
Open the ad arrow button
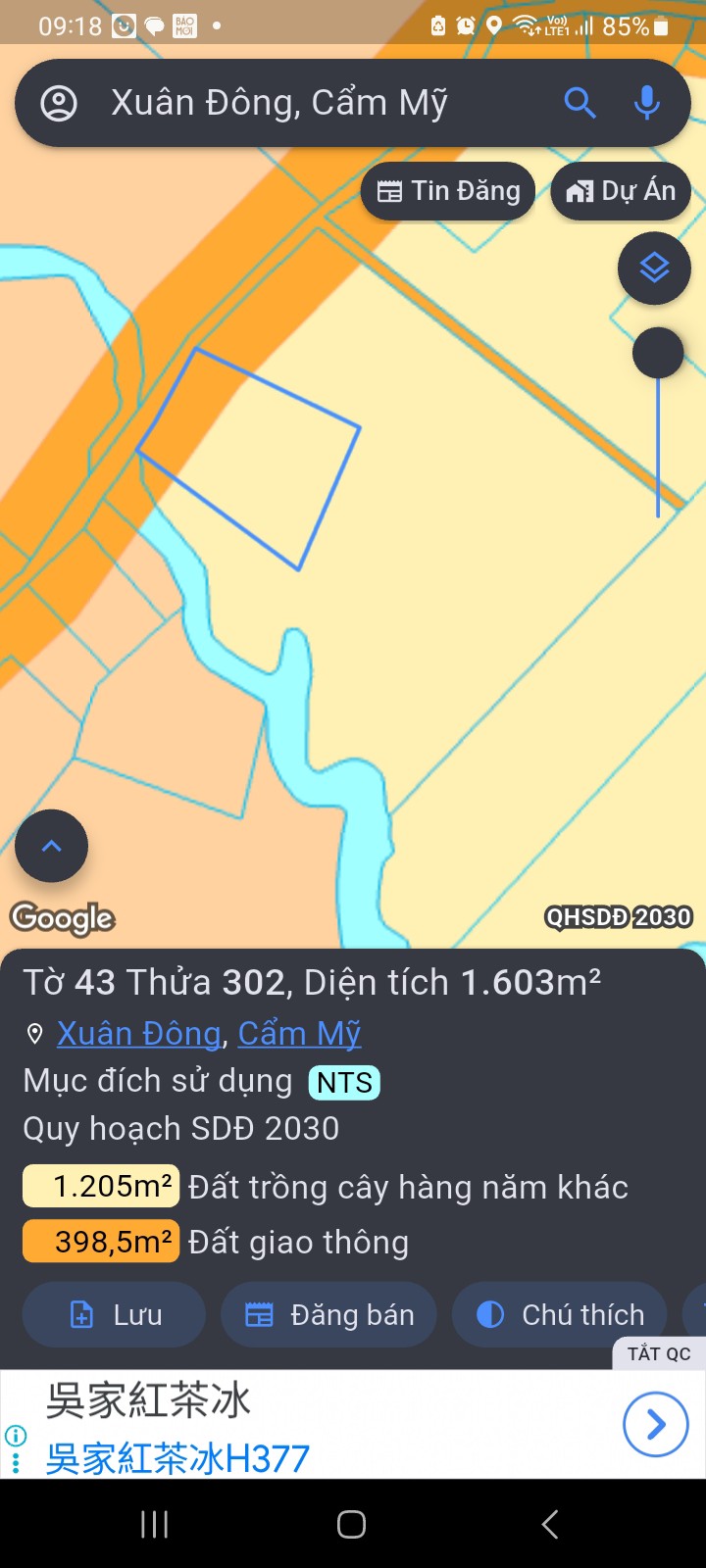[x=655, y=1424]
